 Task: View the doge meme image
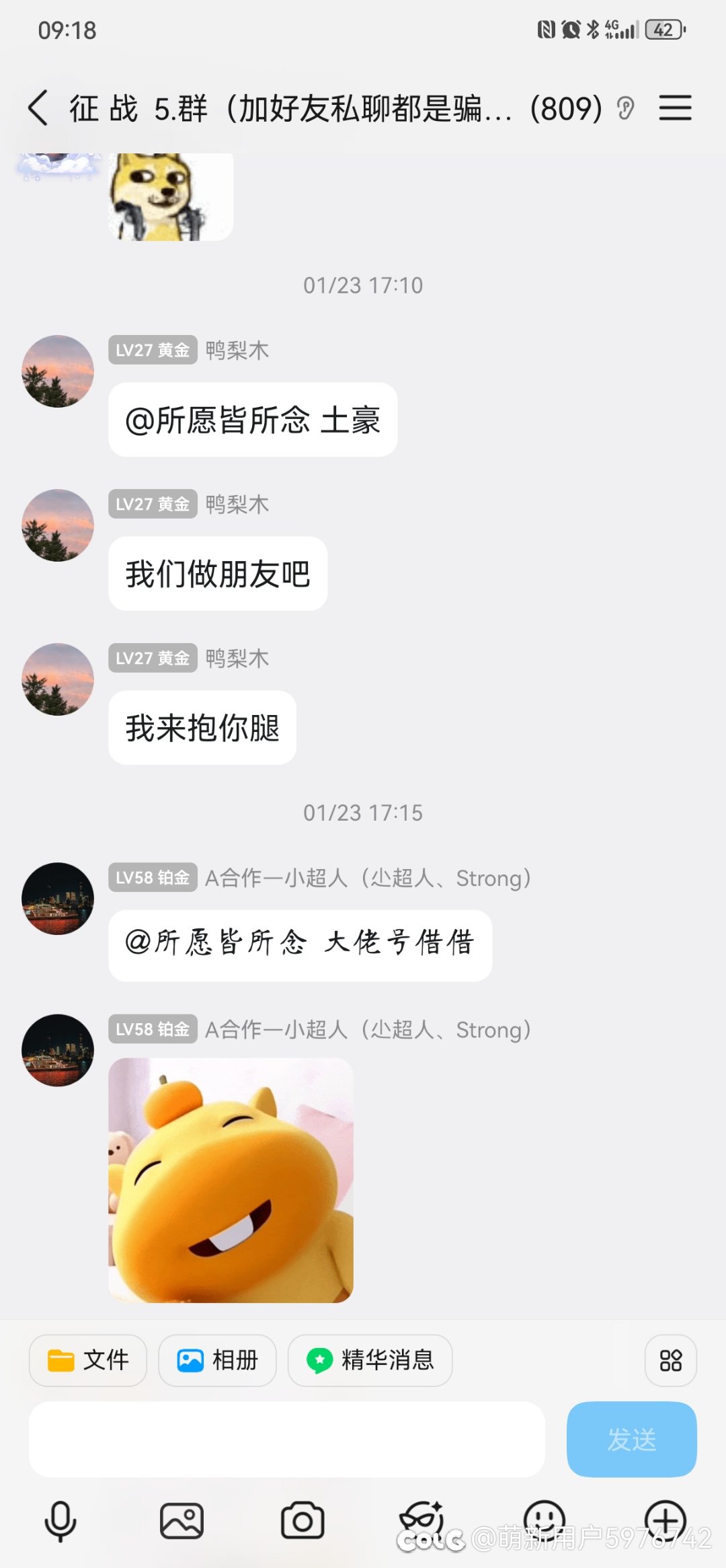(171, 196)
